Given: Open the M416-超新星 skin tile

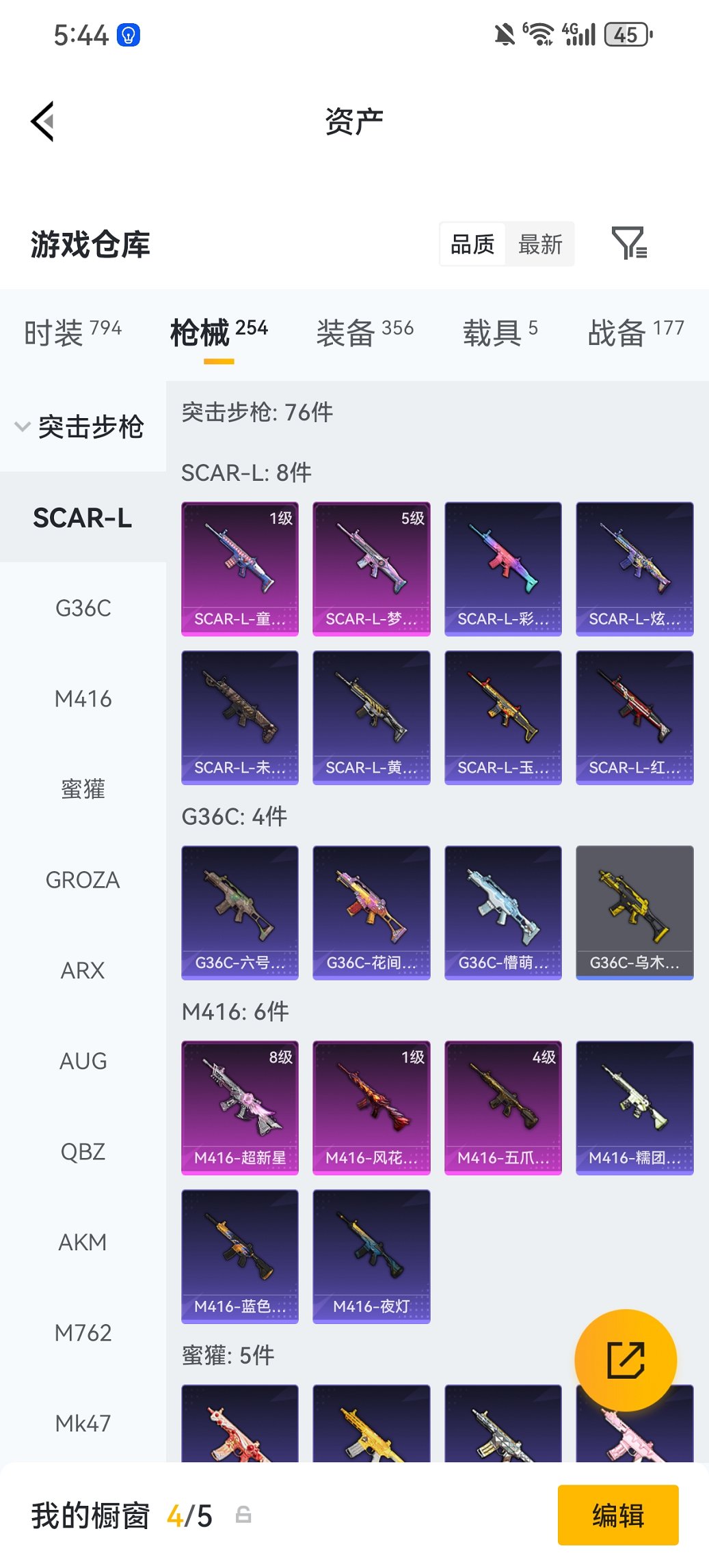Looking at the screenshot, I should click(240, 1108).
